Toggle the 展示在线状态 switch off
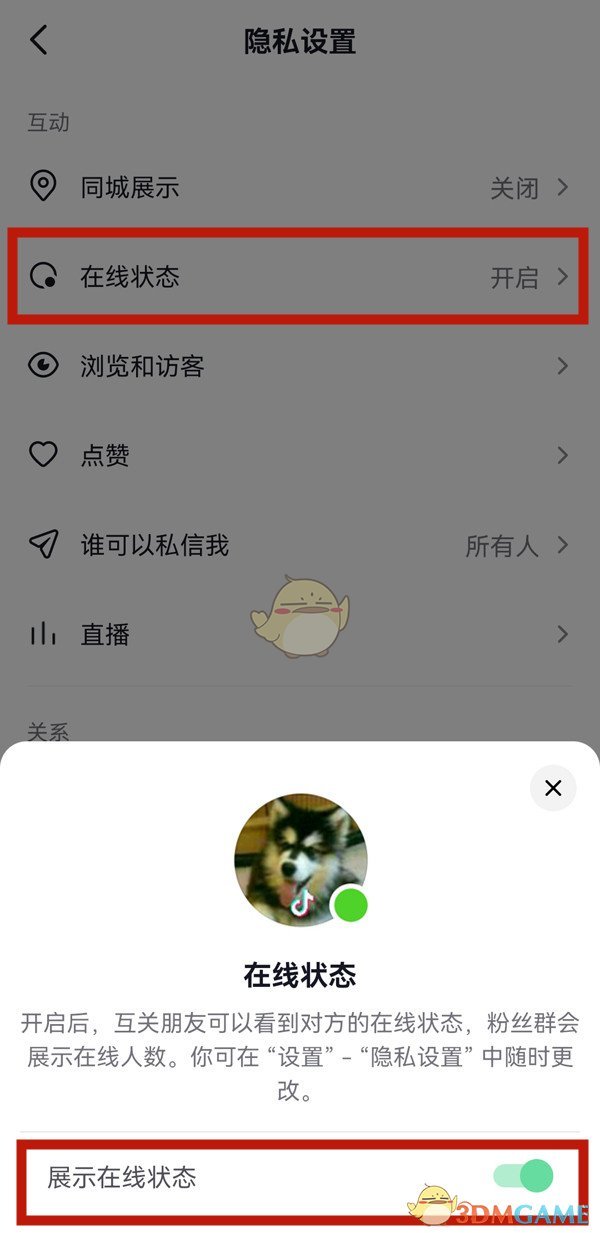 click(x=523, y=1176)
